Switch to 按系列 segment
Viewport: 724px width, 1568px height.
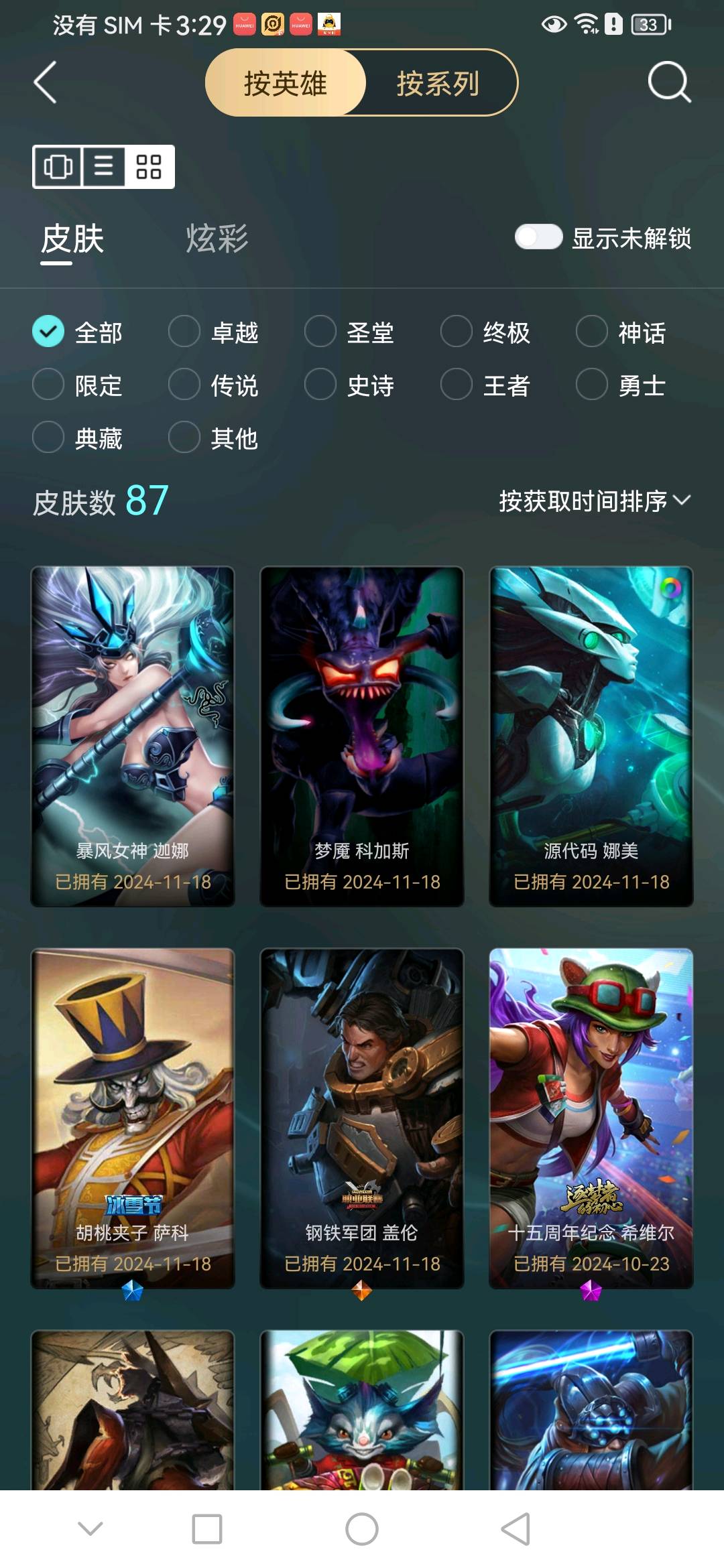(438, 83)
